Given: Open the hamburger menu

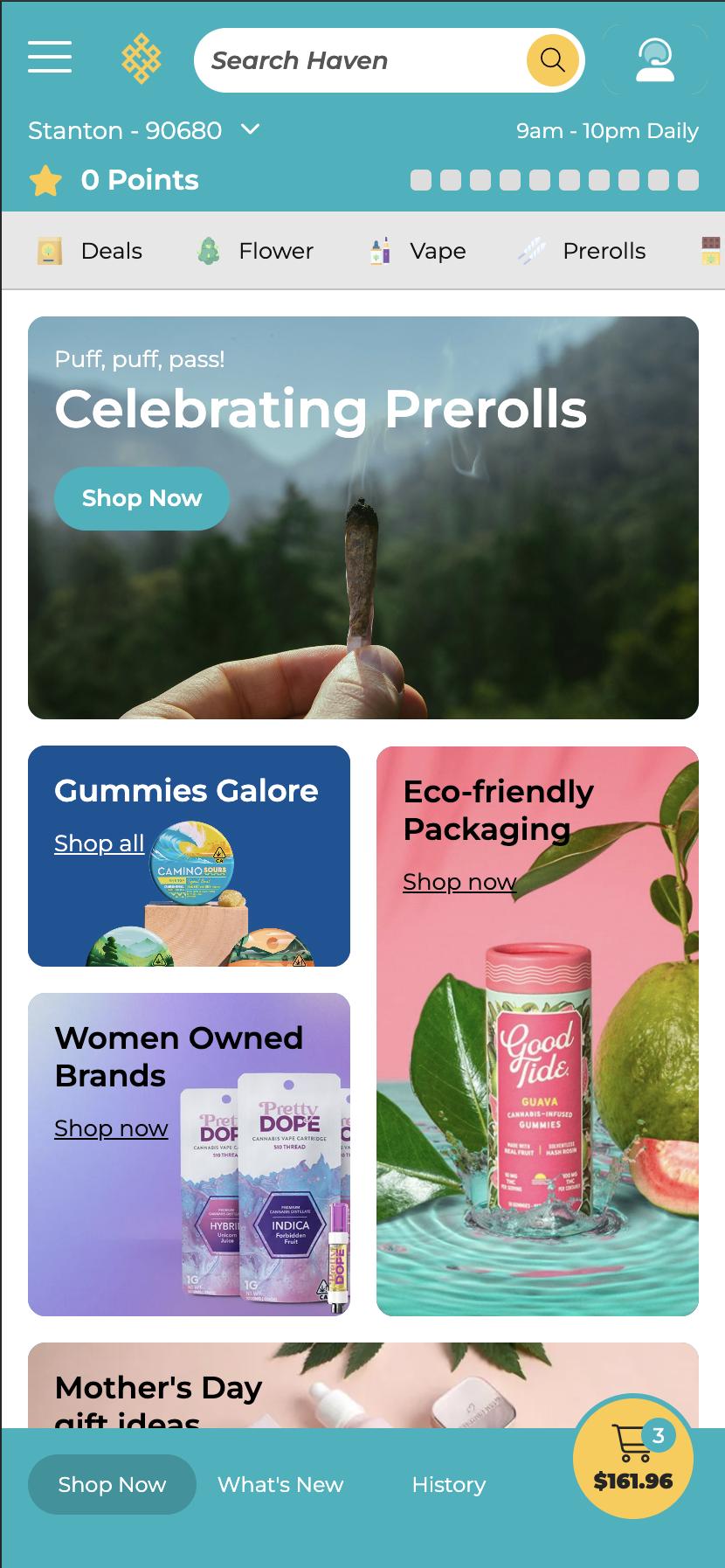Looking at the screenshot, I should [50, 58].
